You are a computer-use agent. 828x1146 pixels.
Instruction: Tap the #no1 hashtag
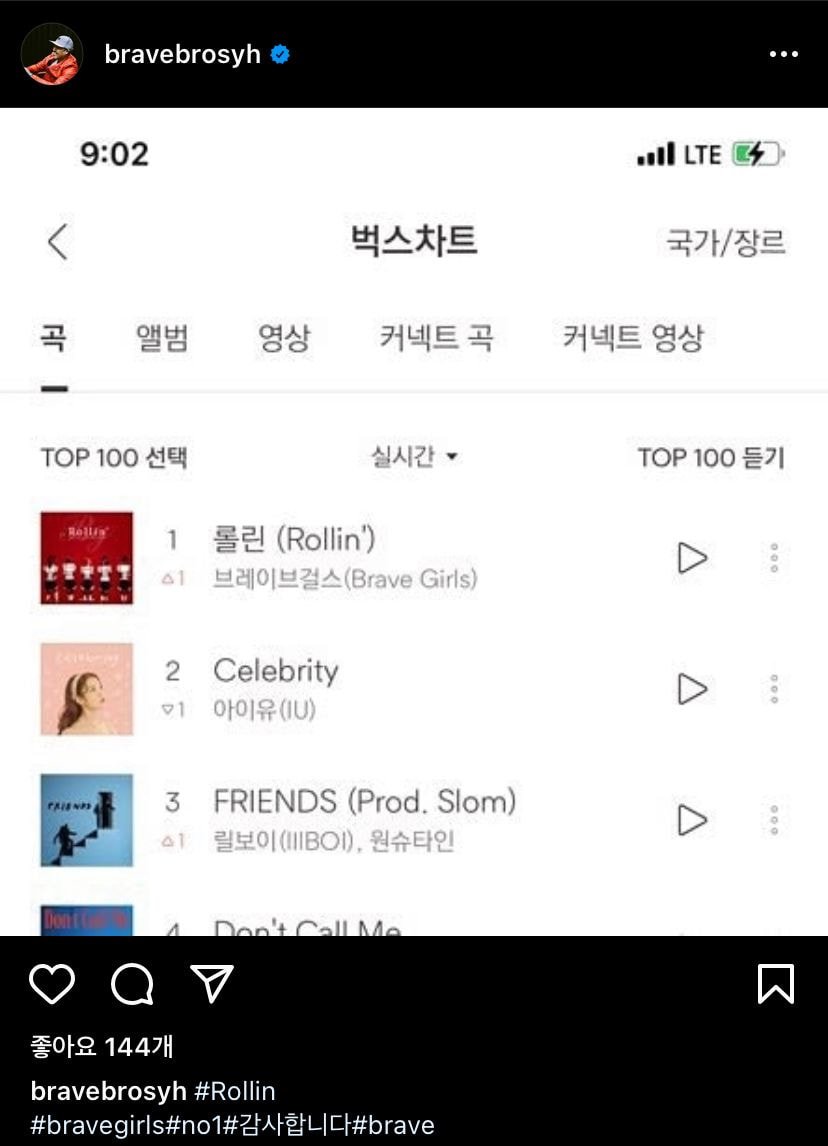tap(196, 1125)
